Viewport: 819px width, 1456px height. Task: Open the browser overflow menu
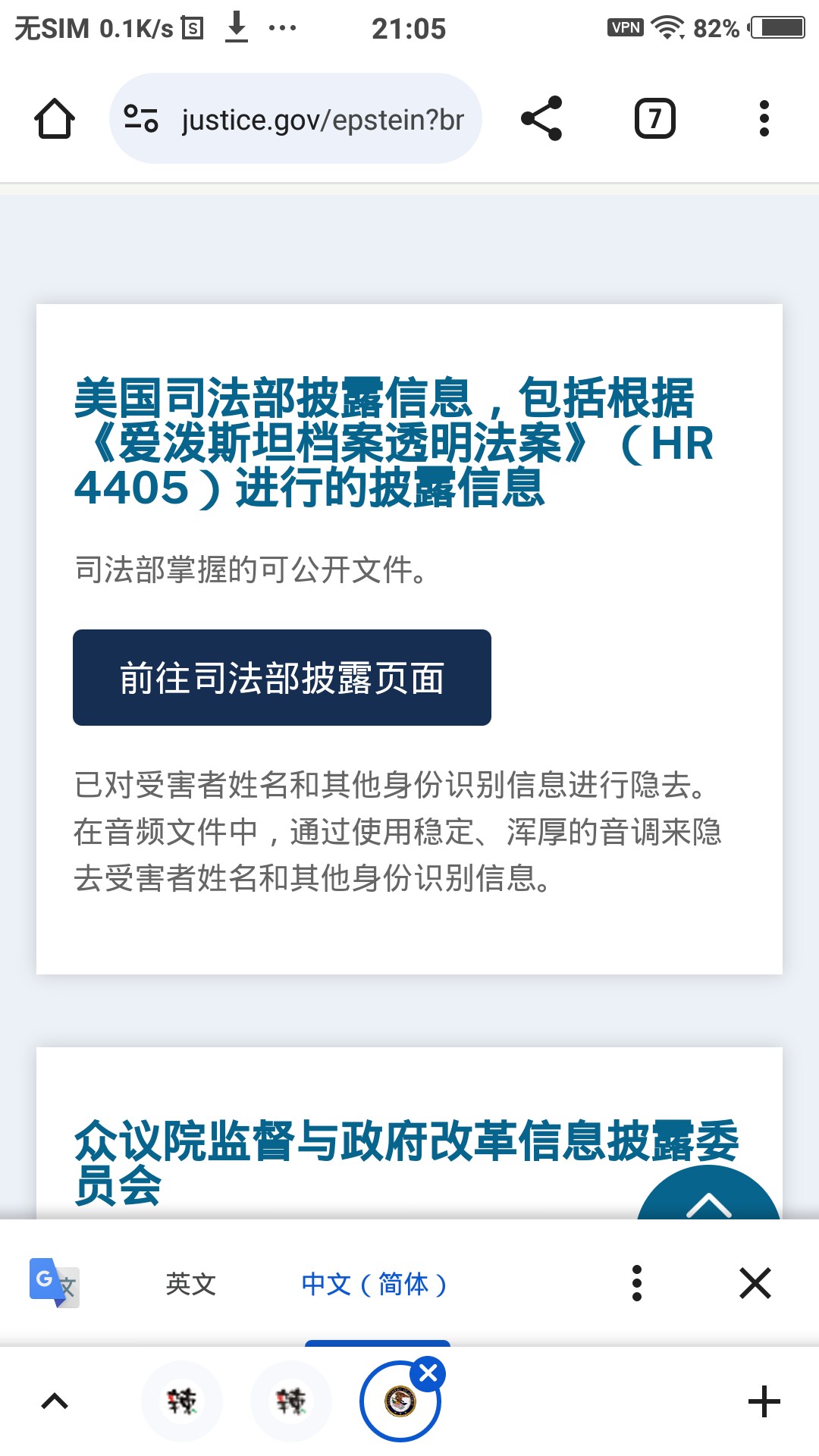coord(764,119)
